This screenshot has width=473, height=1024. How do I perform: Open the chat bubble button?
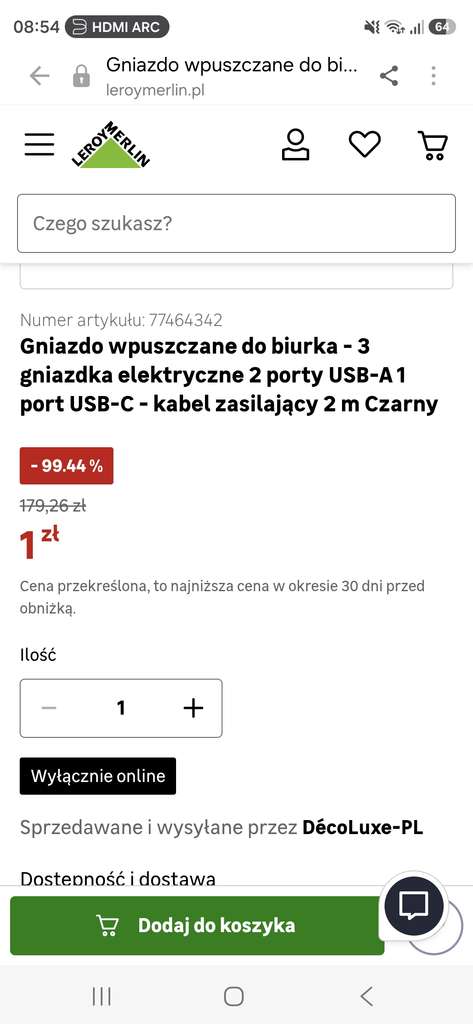pyautogui.click(x=414, y=906)
